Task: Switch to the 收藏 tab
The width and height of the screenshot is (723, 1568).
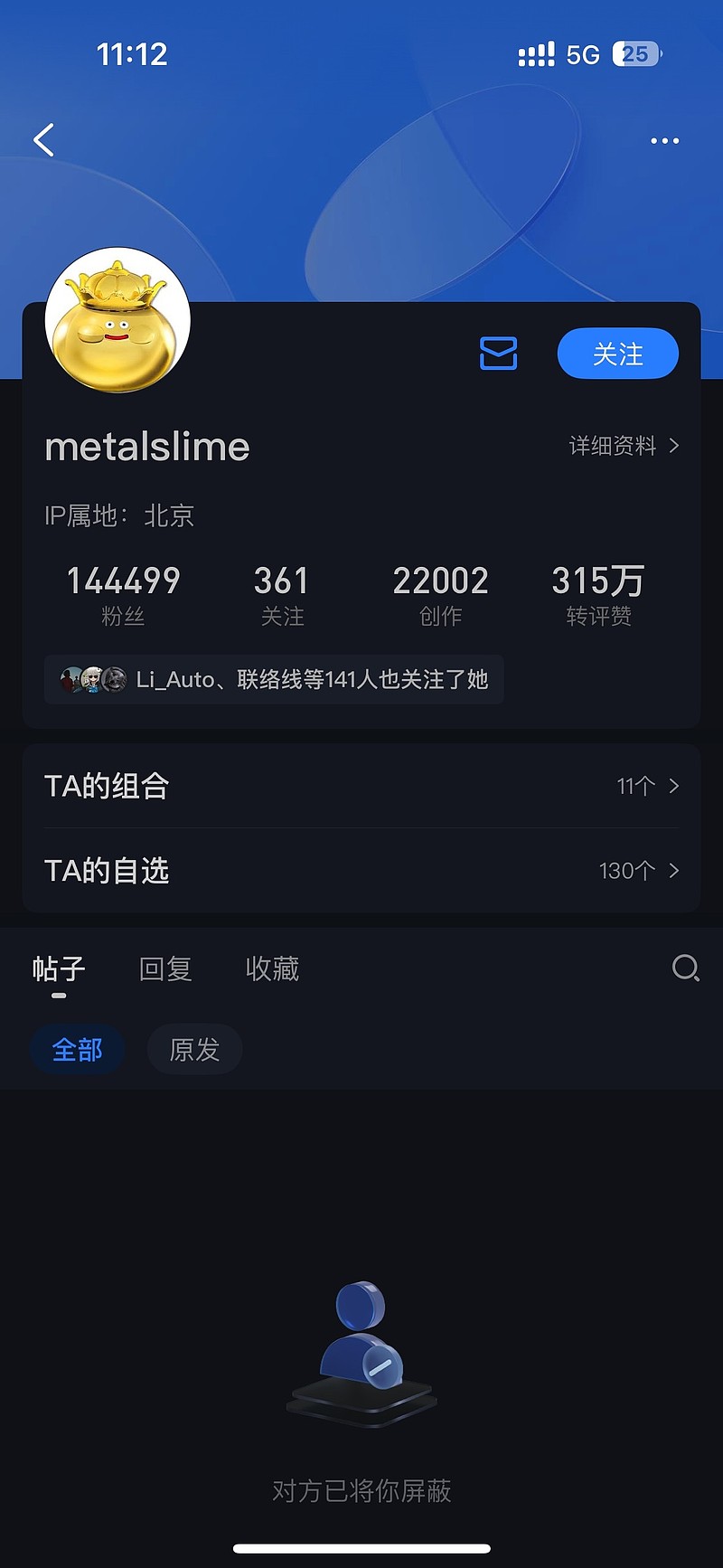Action: click(x=272, y=969)
